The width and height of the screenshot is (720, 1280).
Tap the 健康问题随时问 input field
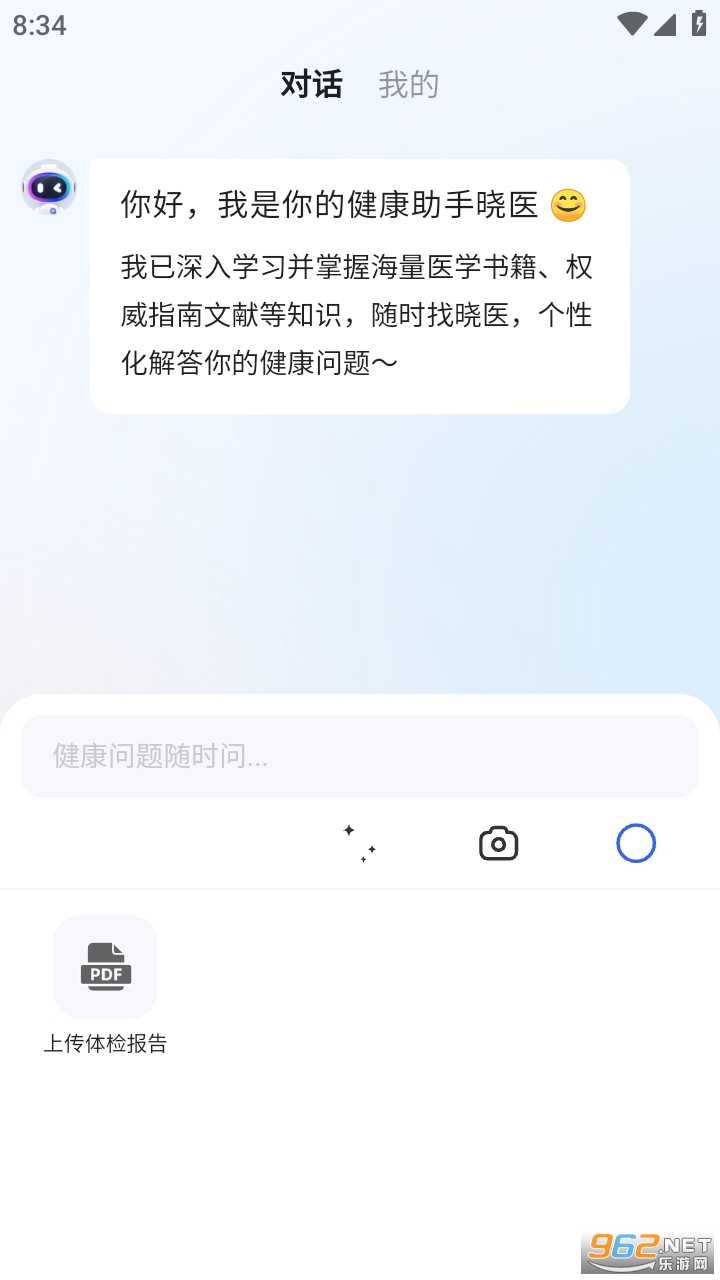pyautogui.click(x=360, y=756)
